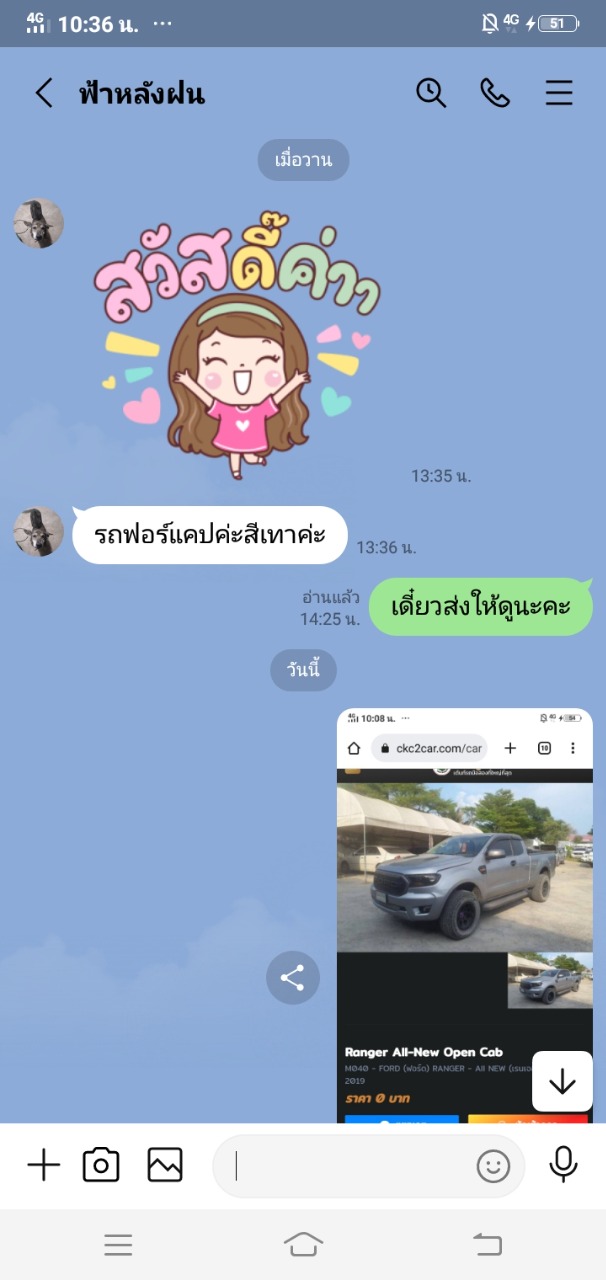The image size is (606, 1280).
Task: Go to the system home screen
Action: (303, 1244)
